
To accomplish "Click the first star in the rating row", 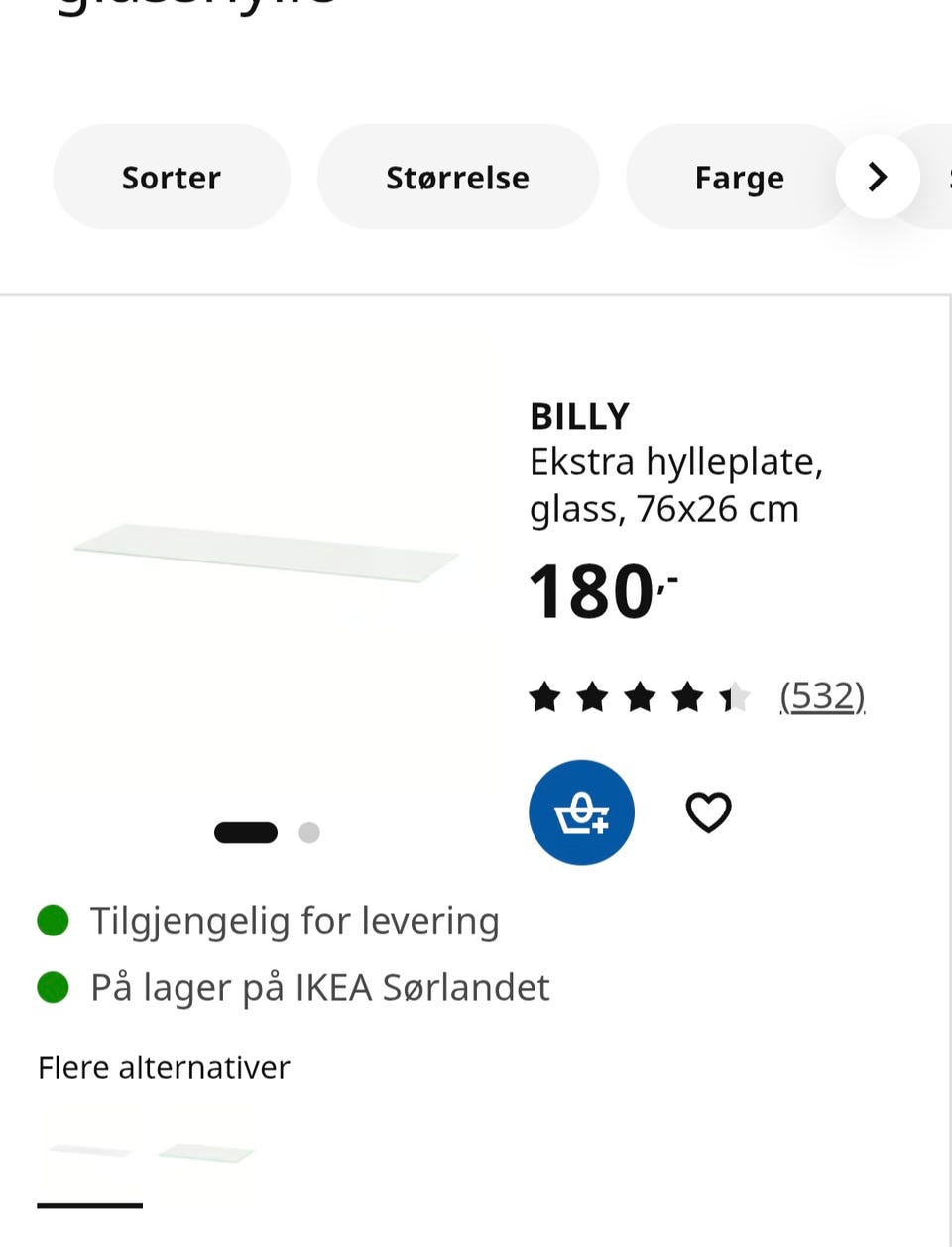I will (x=544, y=696).
